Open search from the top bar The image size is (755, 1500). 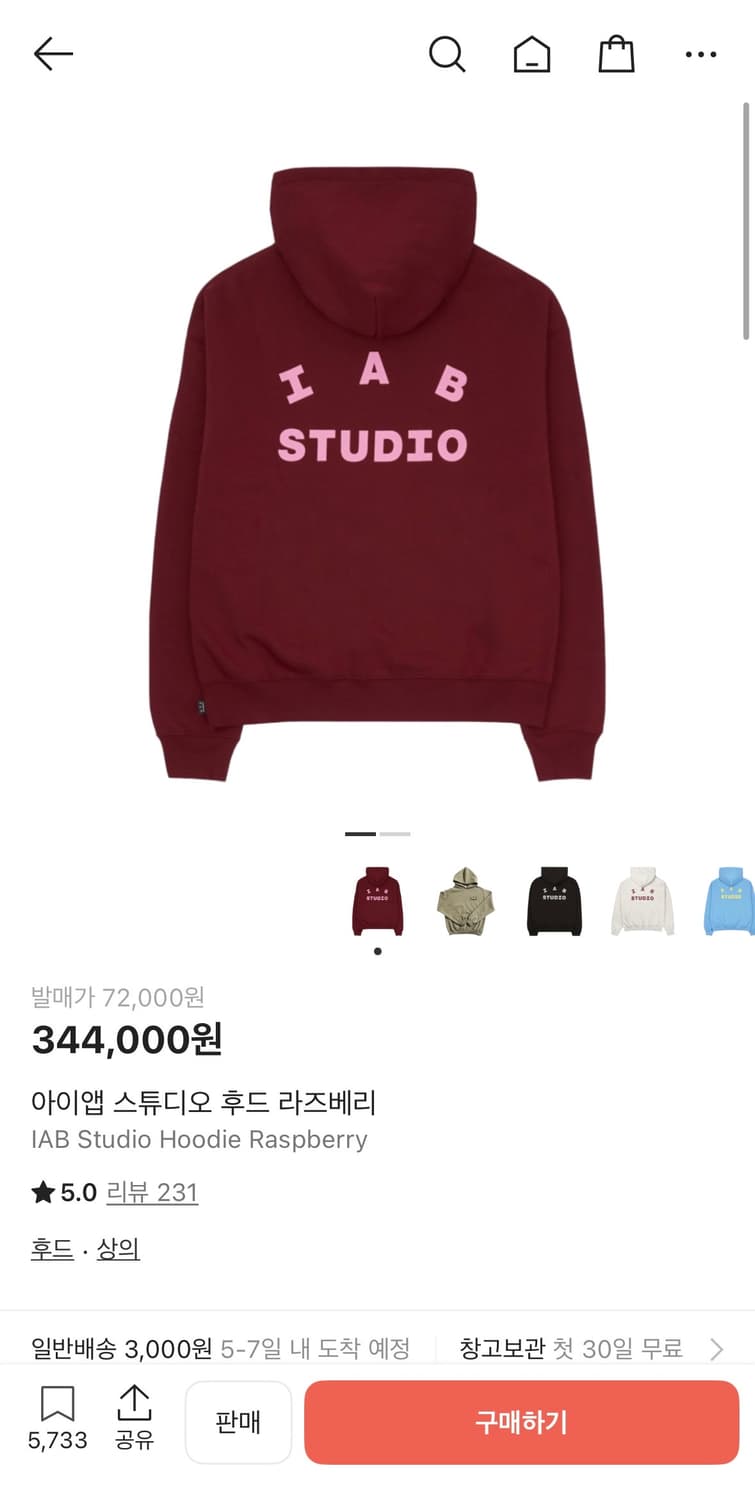(x=447, y=55)
